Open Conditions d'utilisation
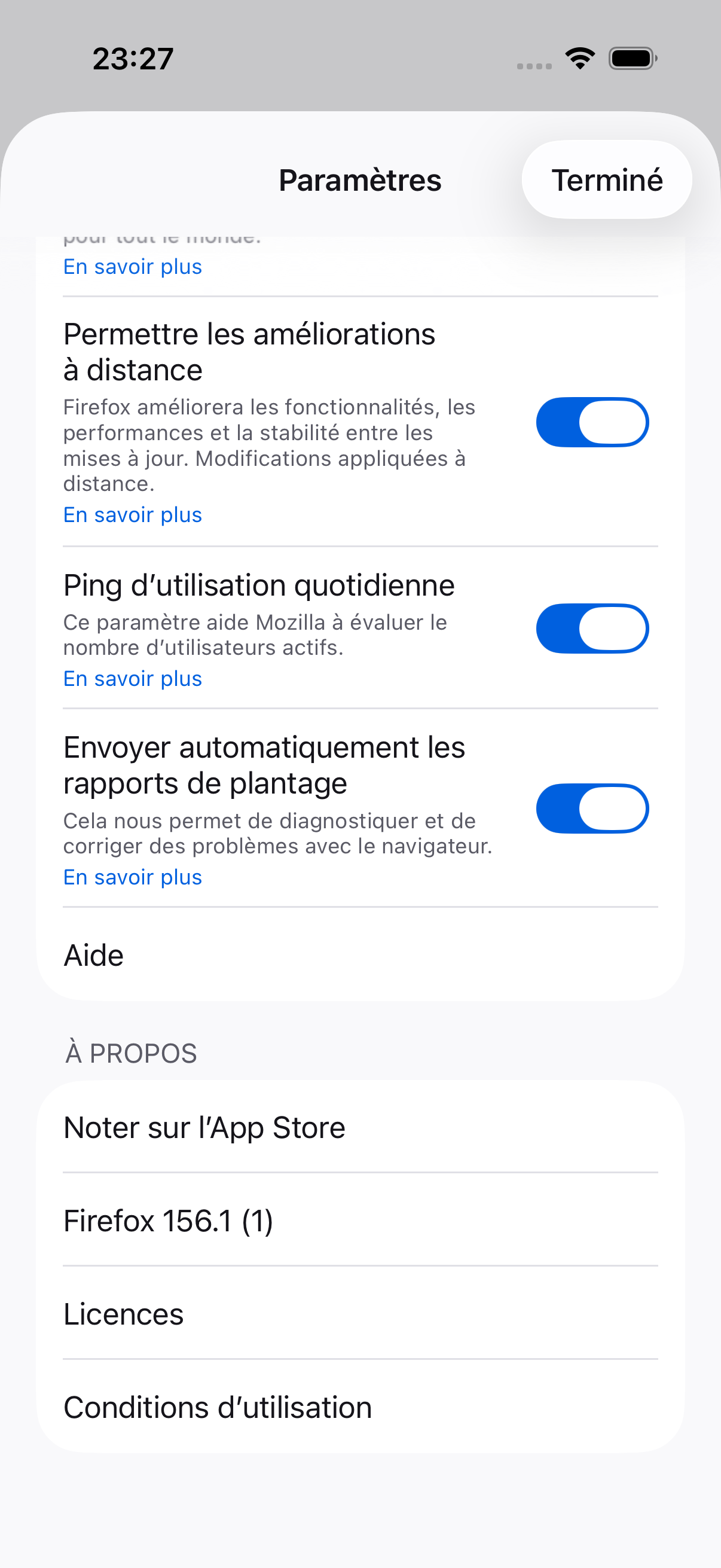 click(x=360, y=1407)
